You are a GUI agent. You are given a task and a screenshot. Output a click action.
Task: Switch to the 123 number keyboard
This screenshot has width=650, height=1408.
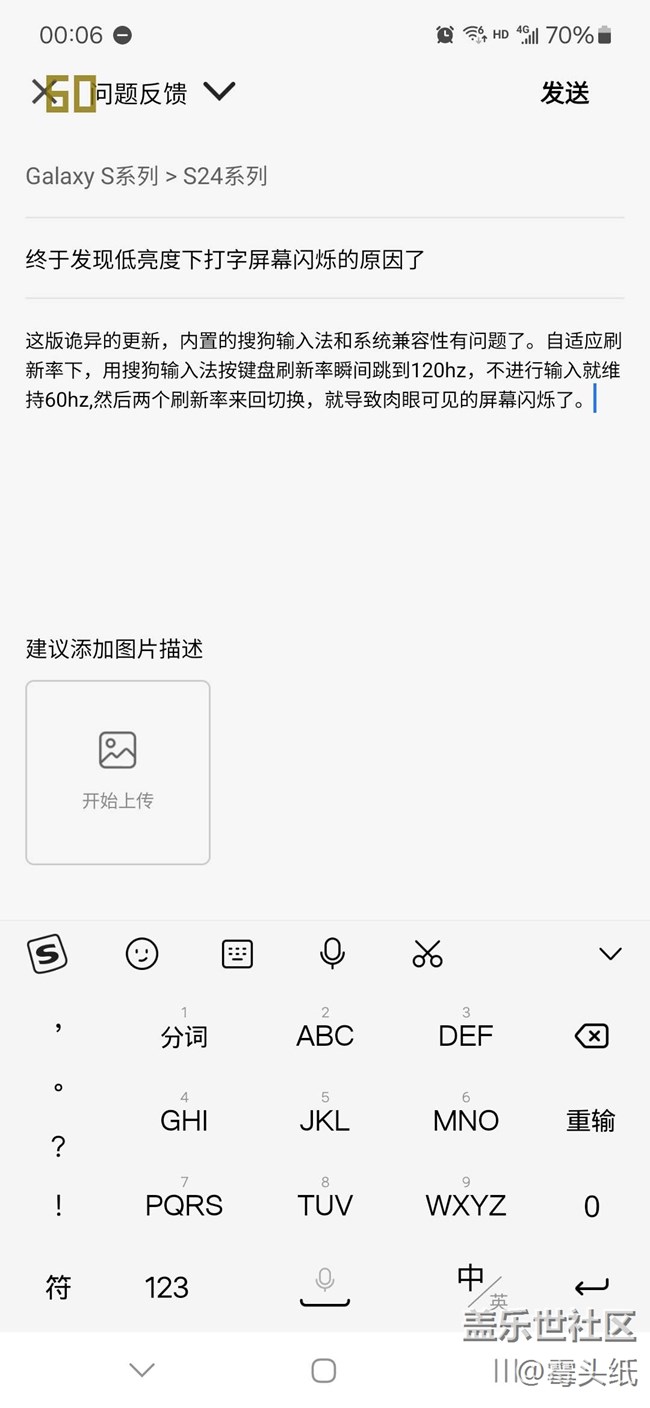[x=166, y=1287]
